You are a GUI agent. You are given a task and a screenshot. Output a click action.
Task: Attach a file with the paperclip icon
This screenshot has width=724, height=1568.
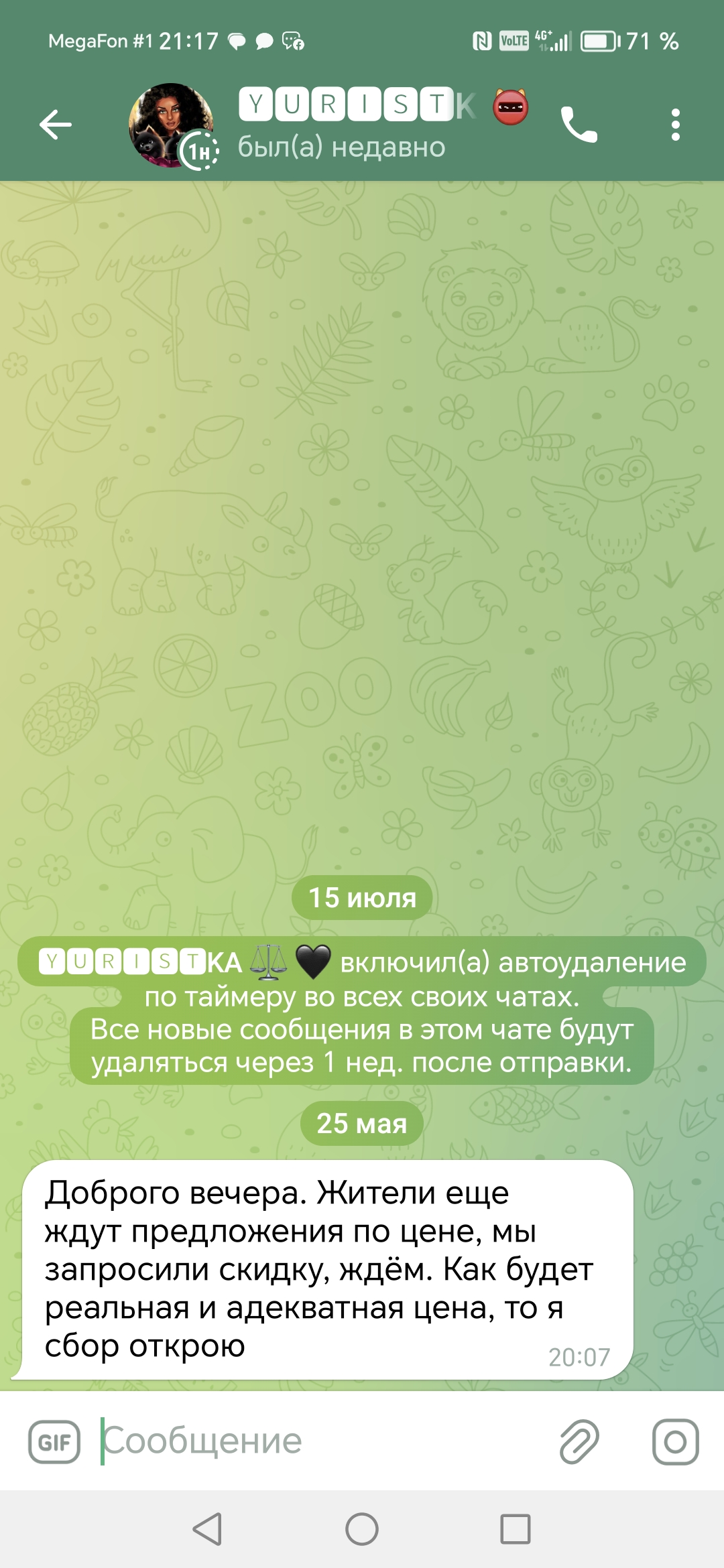[x=579, y=1441]
